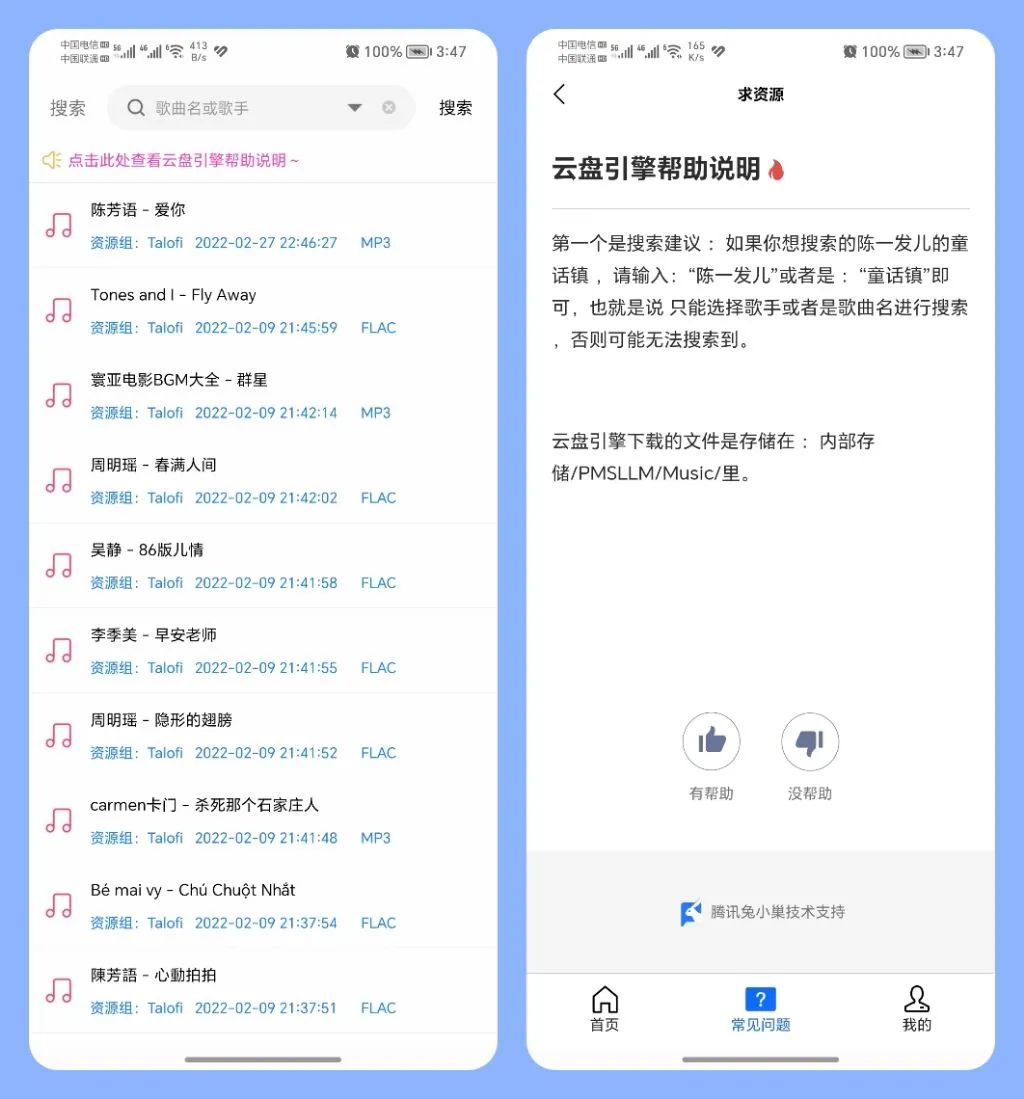Screen dimensions: 1024x1099
Task: Tap the music note icon for Tones and I
Action: coord(58,310)
